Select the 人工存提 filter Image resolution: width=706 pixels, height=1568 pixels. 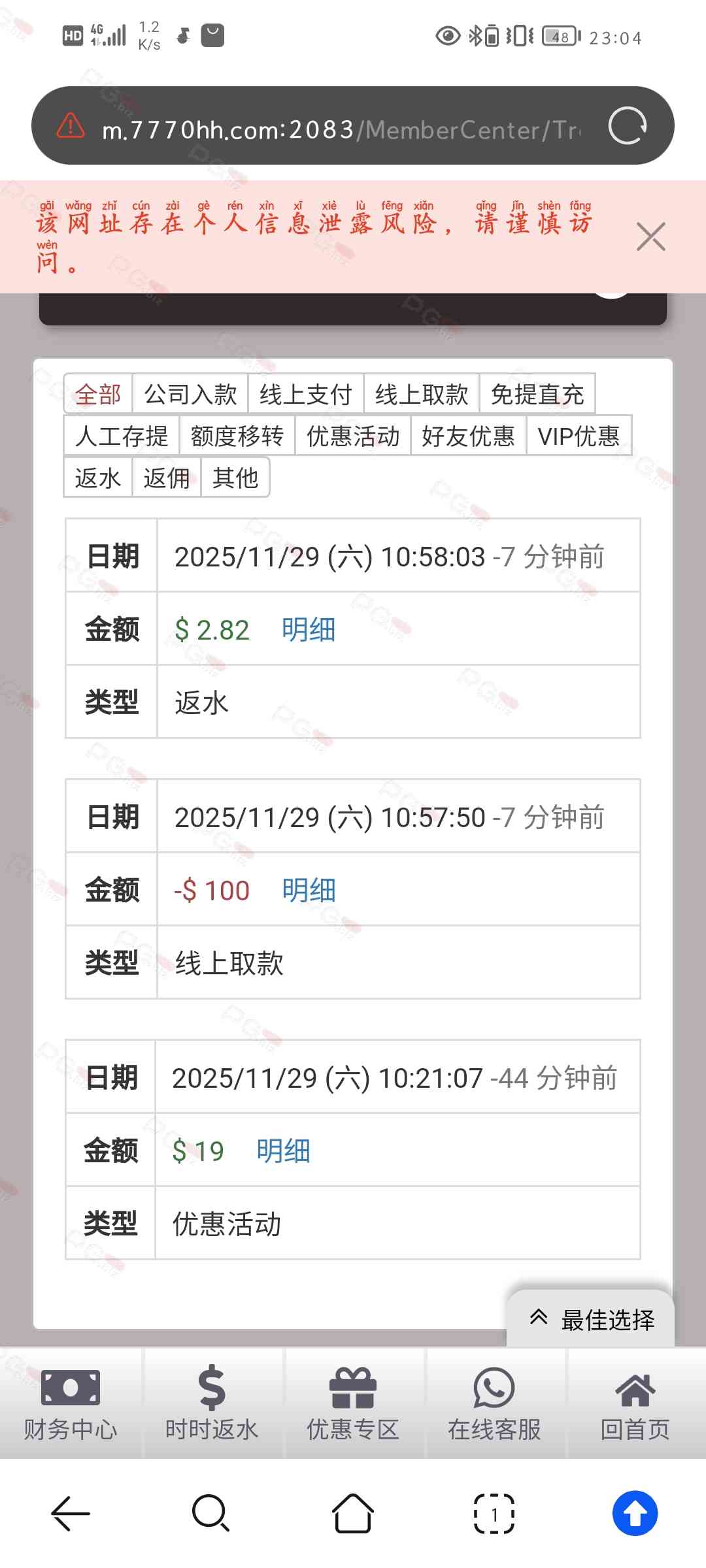click(122, 436)
